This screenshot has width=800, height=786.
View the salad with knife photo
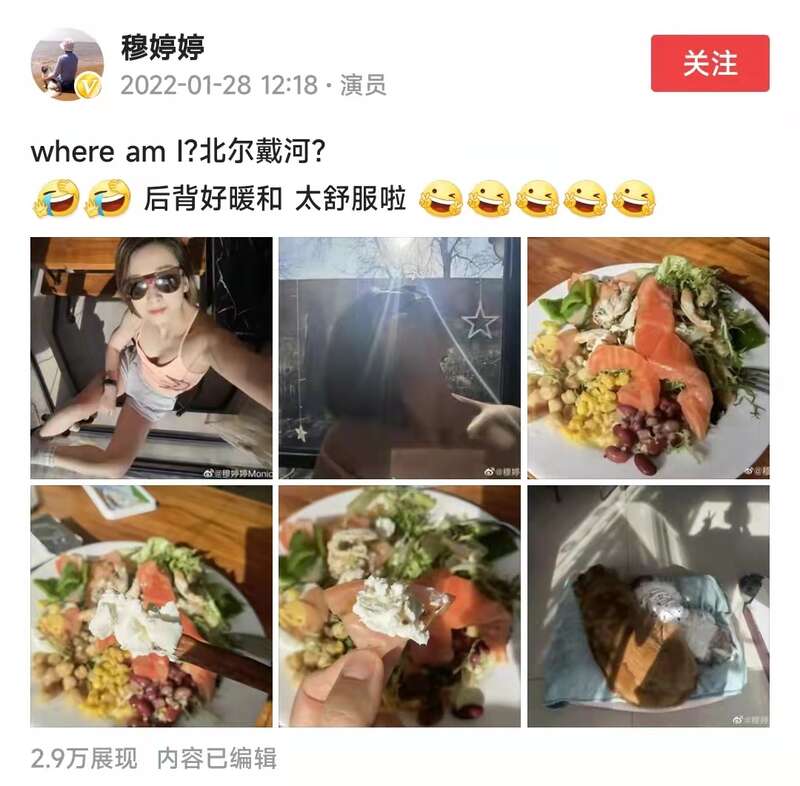point(151,606)
